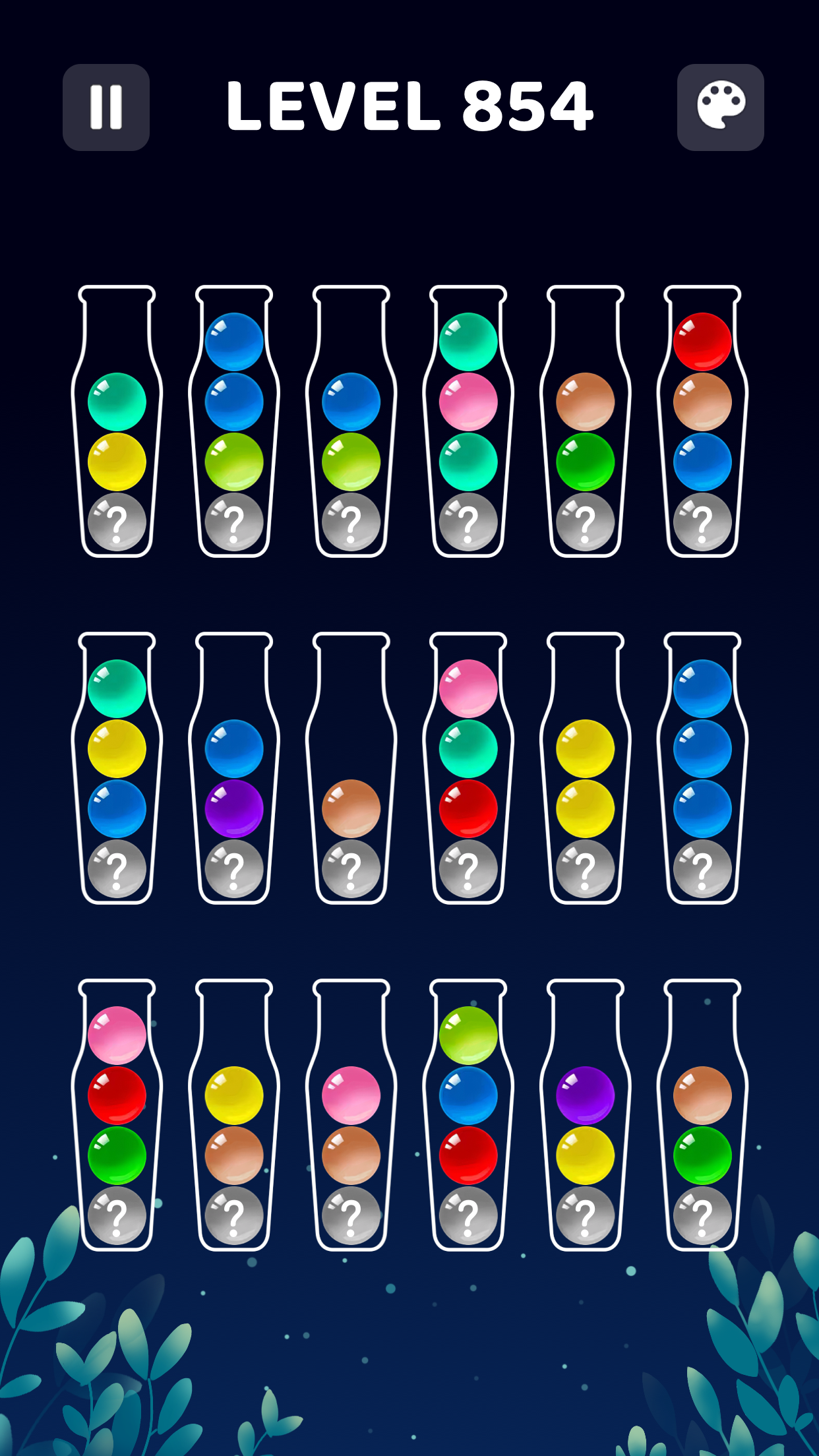Select the bottle with lime, blue, red balls
The height and width of the screenshot is (1456, 819).
(x=468, y=1114)
